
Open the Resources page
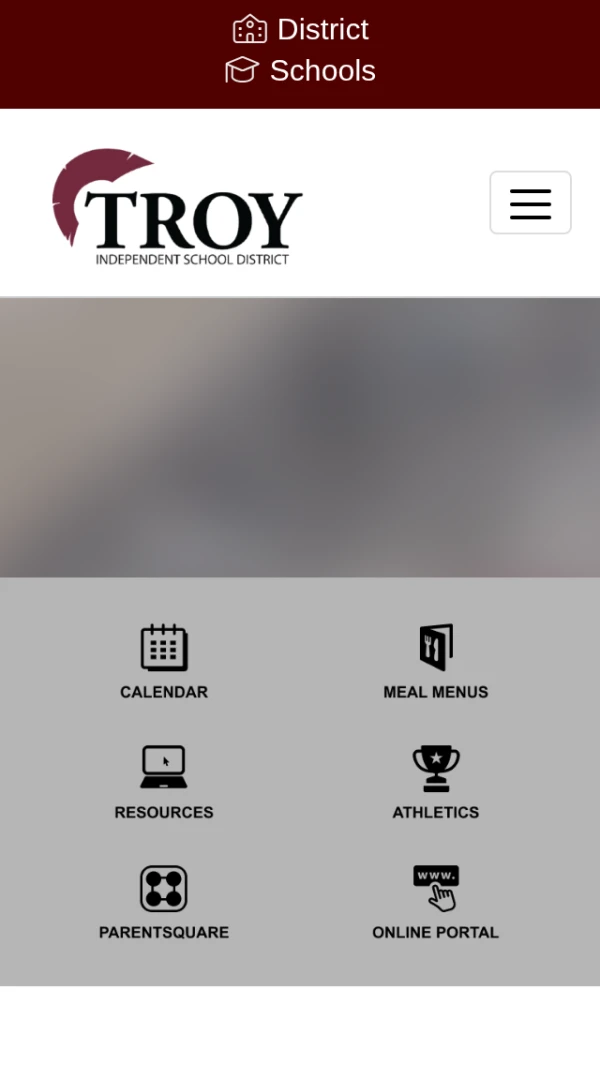point(164,782)
